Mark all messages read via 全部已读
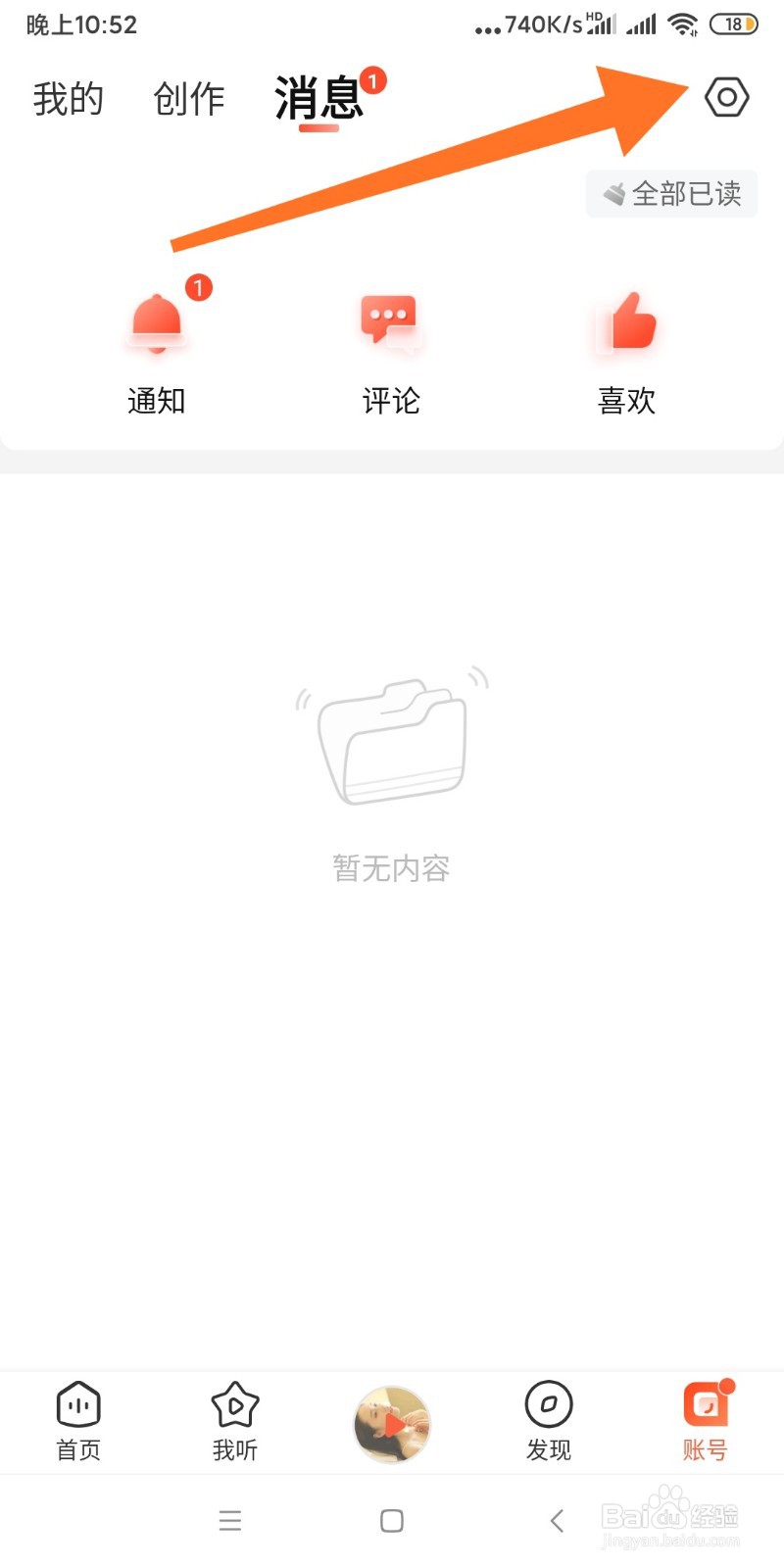The width and height of the screenshot is (784, 1568). [x=671, y=193]
